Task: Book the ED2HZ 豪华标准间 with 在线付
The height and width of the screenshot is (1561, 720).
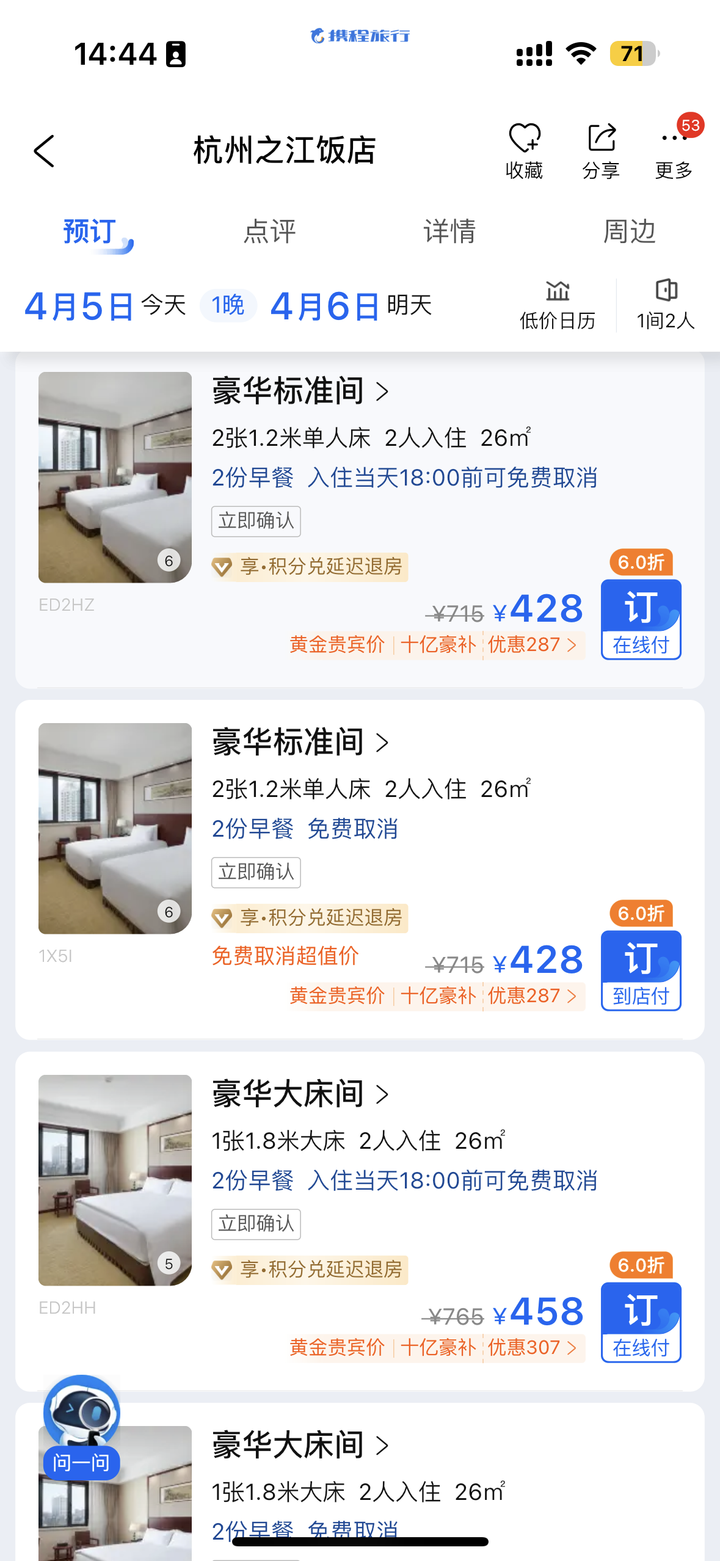Action: (641, 619)
